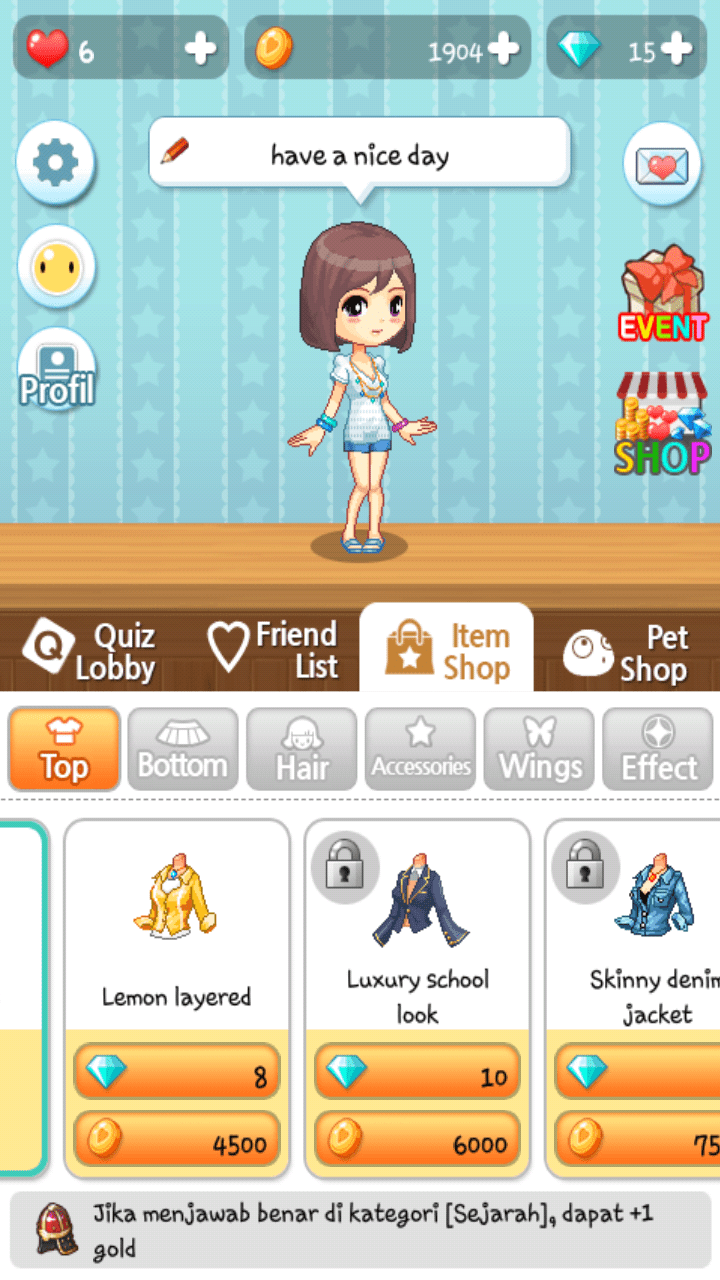This screenshot has width=720, height=1280.
Task: Add more gold coins with the plus
Action: coord(504,48)
